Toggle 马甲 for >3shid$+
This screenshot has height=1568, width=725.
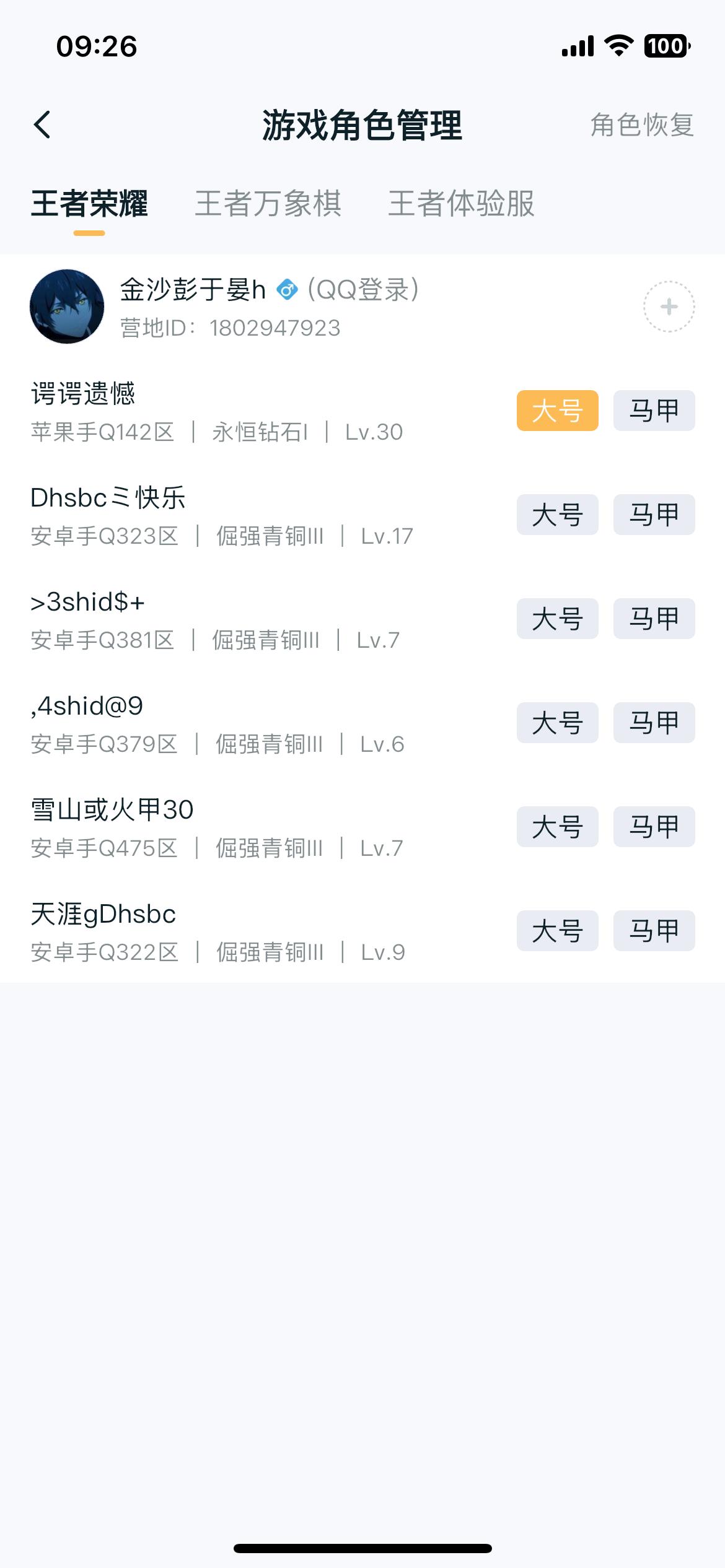coord(654,618)
